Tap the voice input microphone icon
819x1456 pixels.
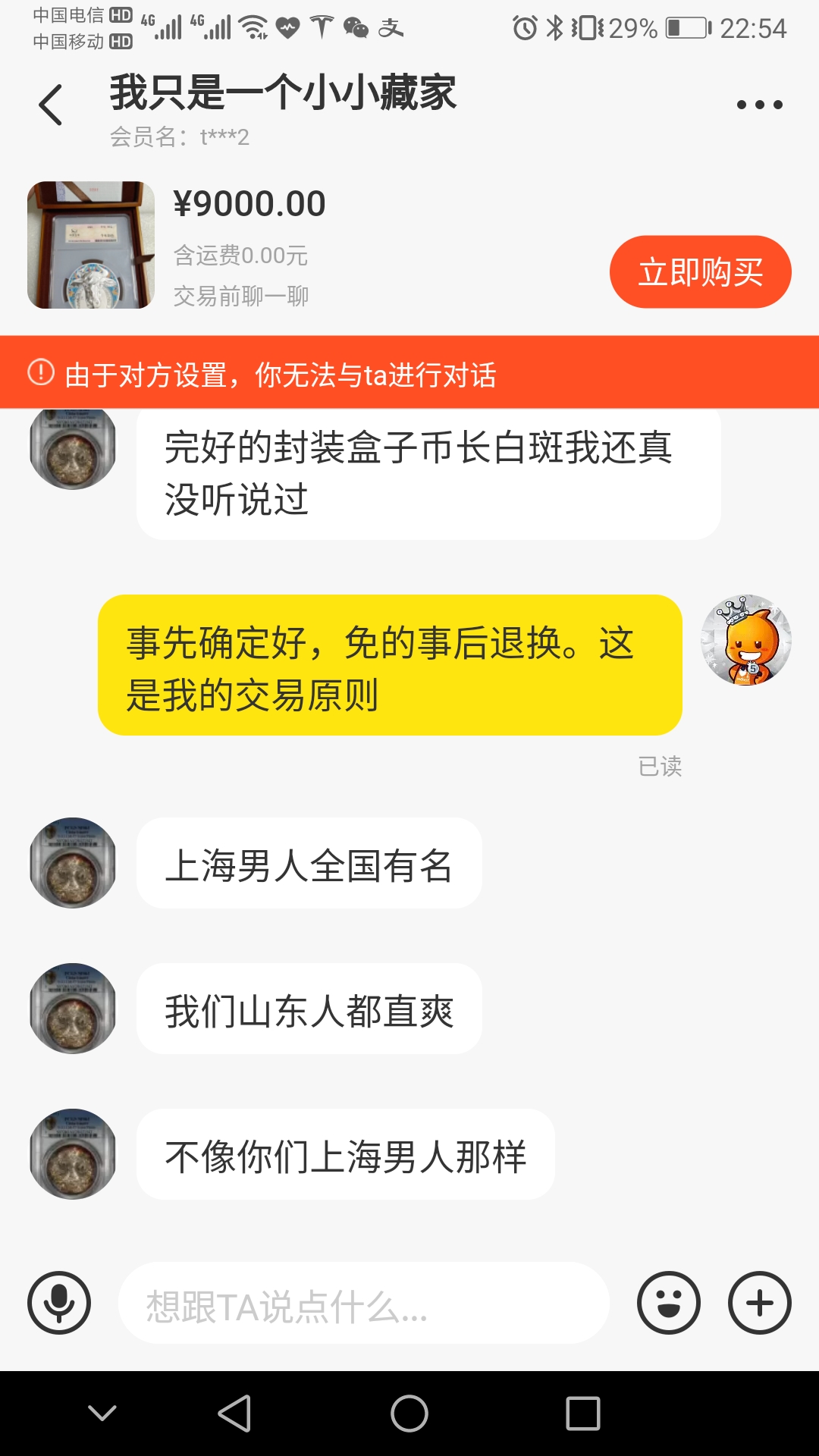pos(59,1303)
